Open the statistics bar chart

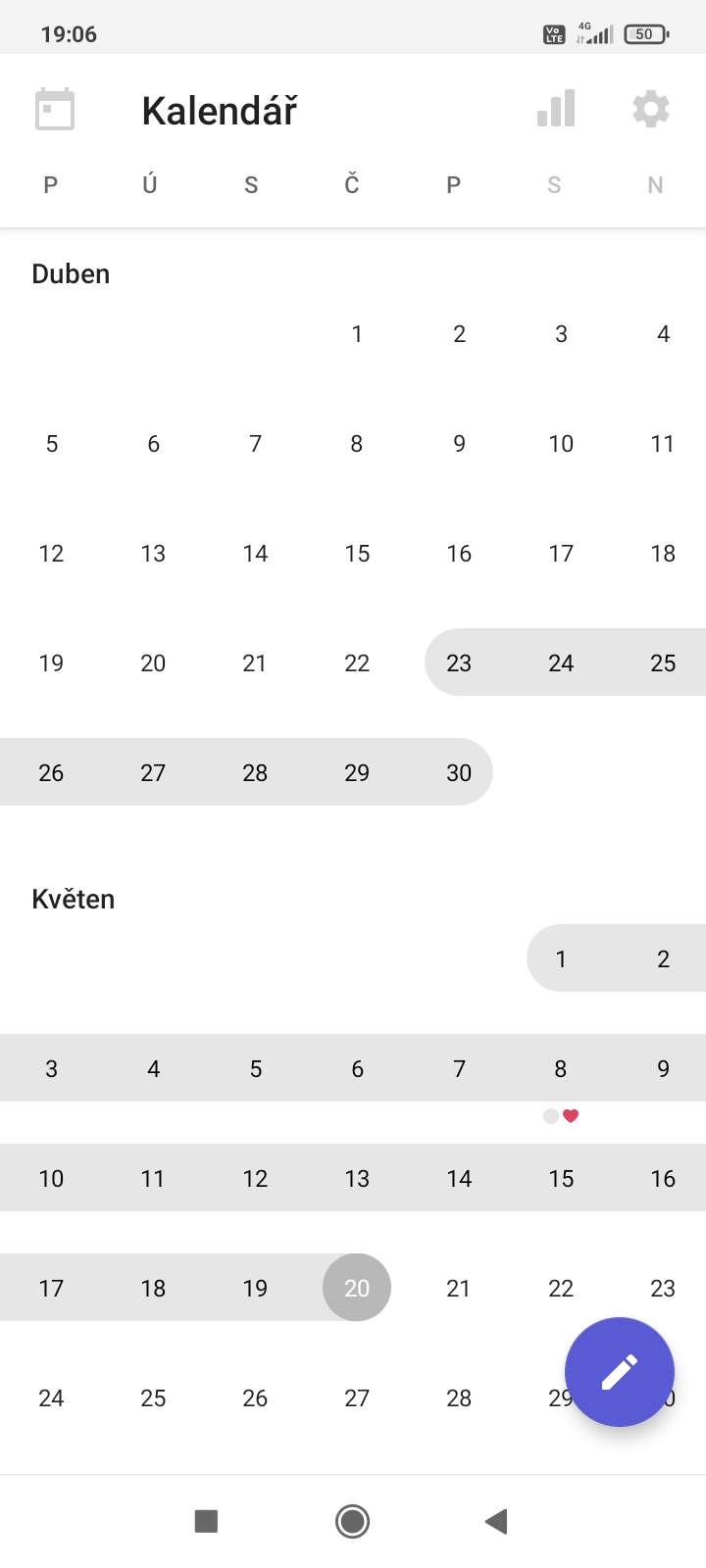[556, 110]
